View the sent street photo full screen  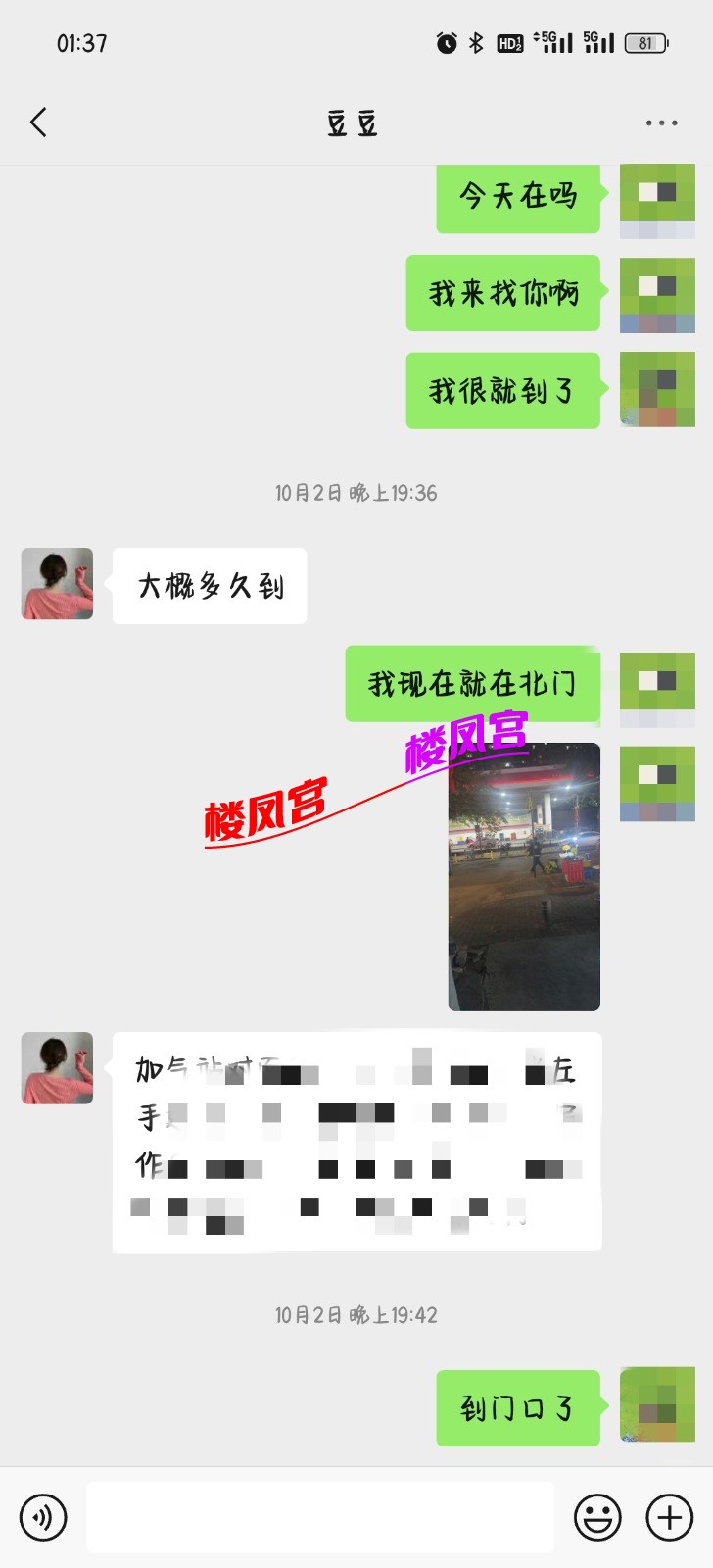coord(524,877)
